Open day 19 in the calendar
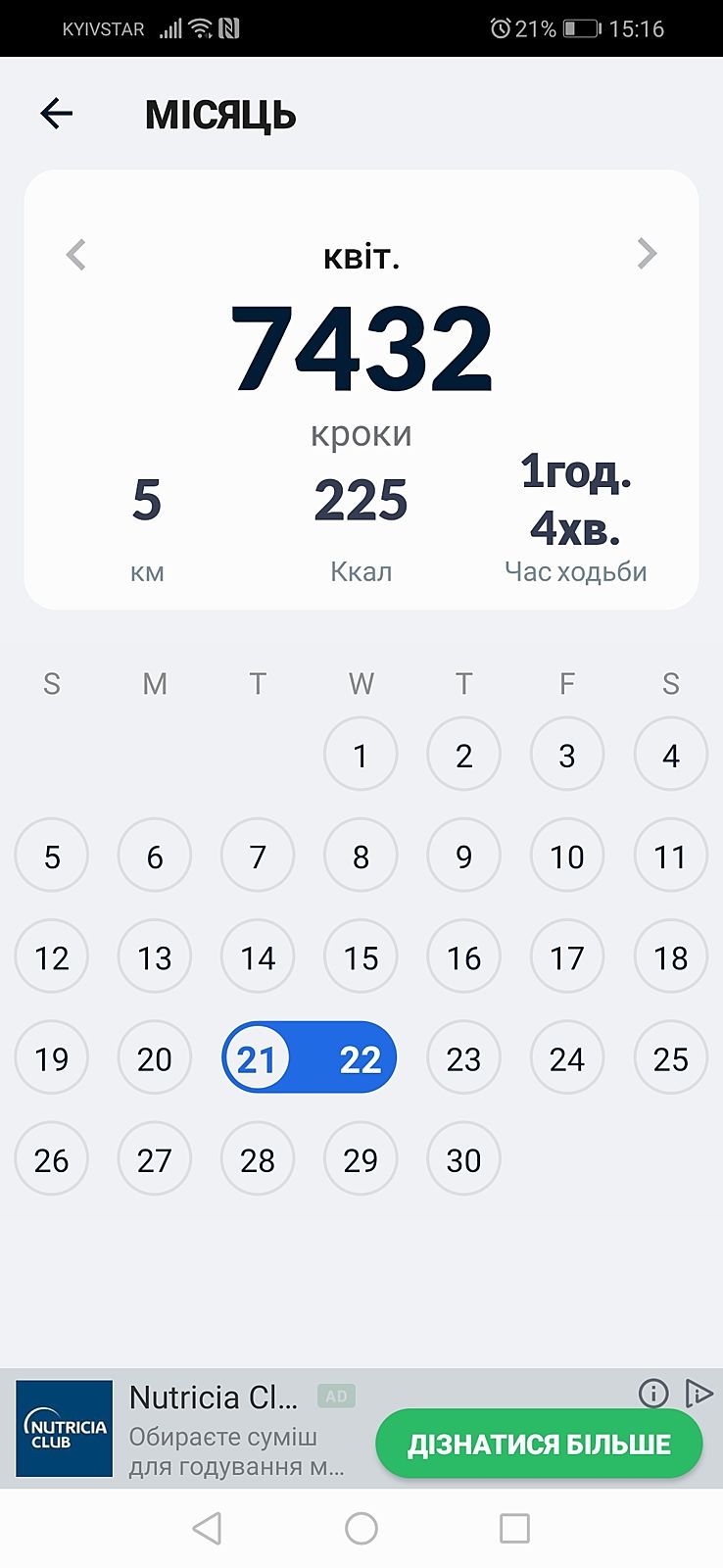Viewport: 723px width, 1568px height. pyautogui.click(x=52, y=1058)
